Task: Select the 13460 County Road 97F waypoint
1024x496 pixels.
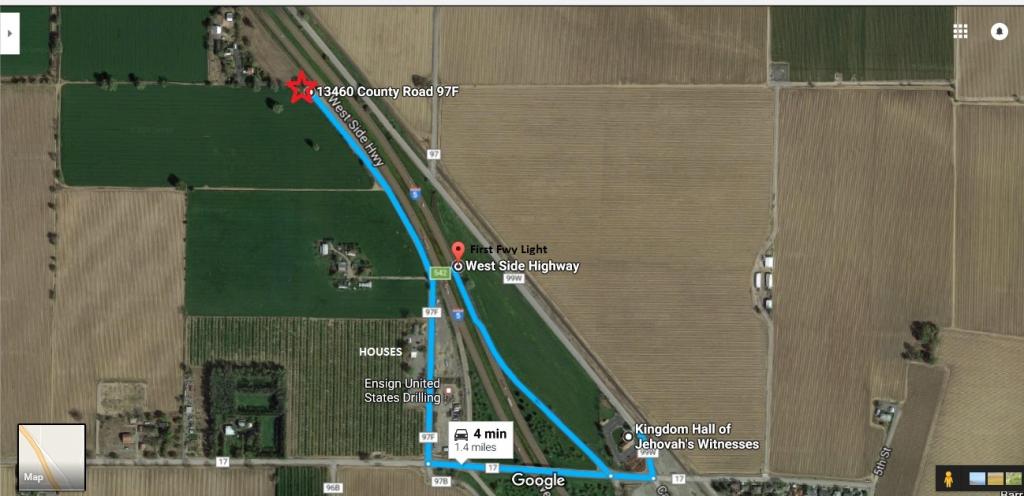Action: pos(310,92)
